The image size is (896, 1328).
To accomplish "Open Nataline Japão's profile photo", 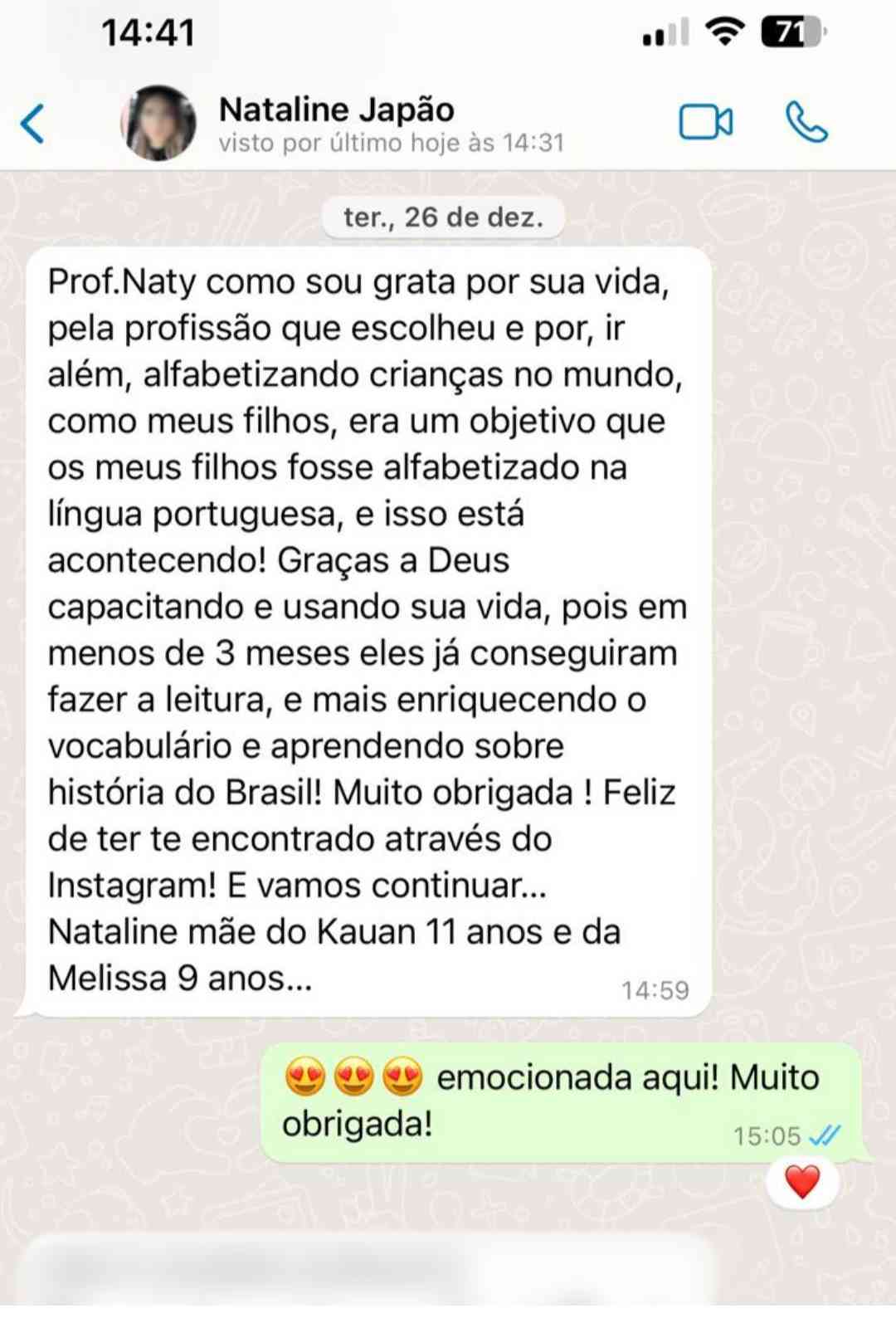I will [x=158, y=123].
